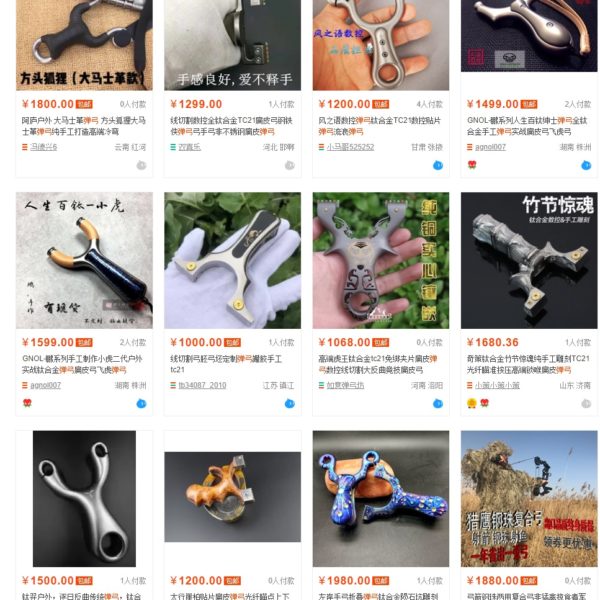Open the ¥1499.00 GNOL slingshot image

[x=528, y=38]
